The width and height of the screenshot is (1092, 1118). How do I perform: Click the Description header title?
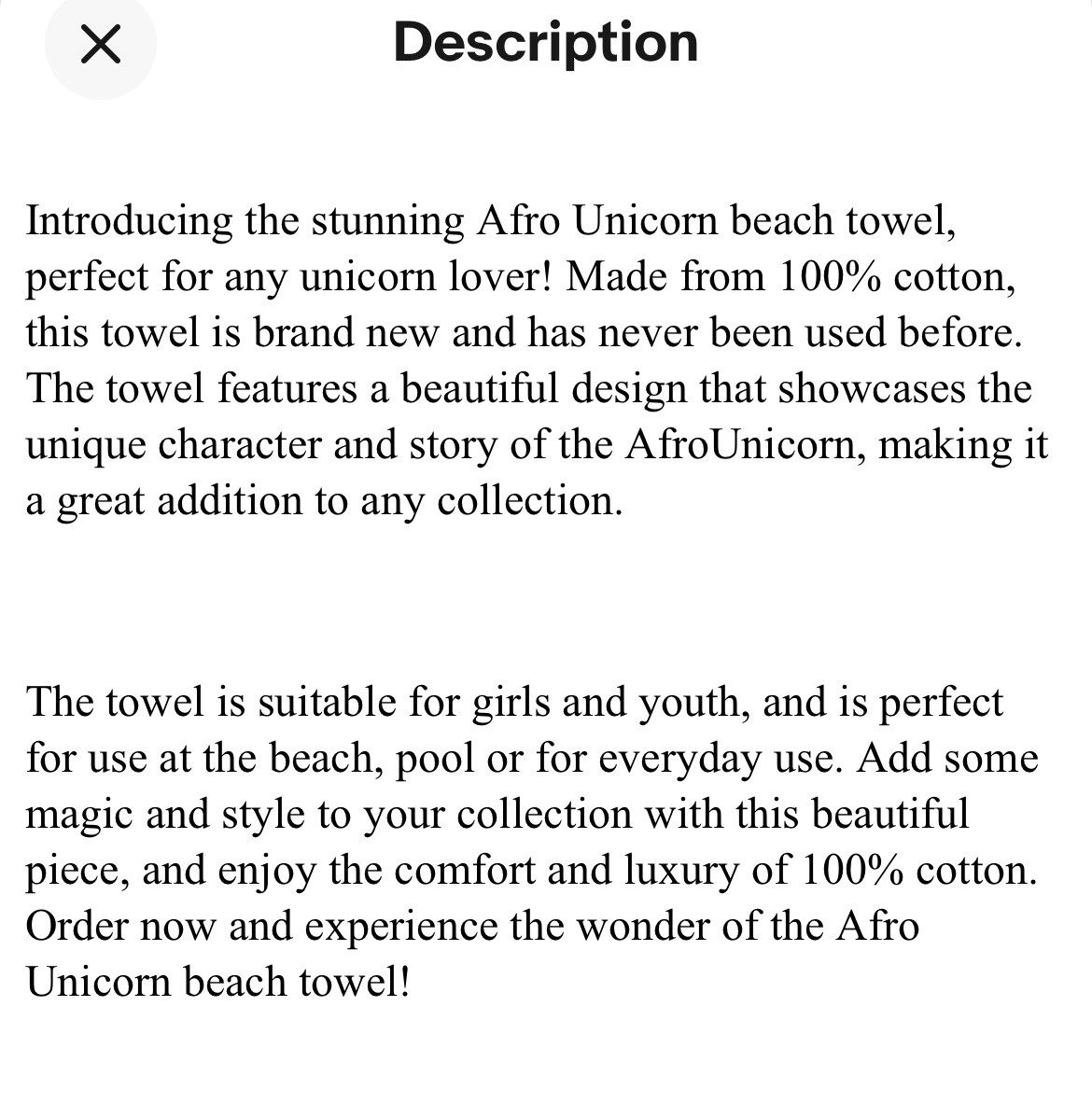click(545, 42)
